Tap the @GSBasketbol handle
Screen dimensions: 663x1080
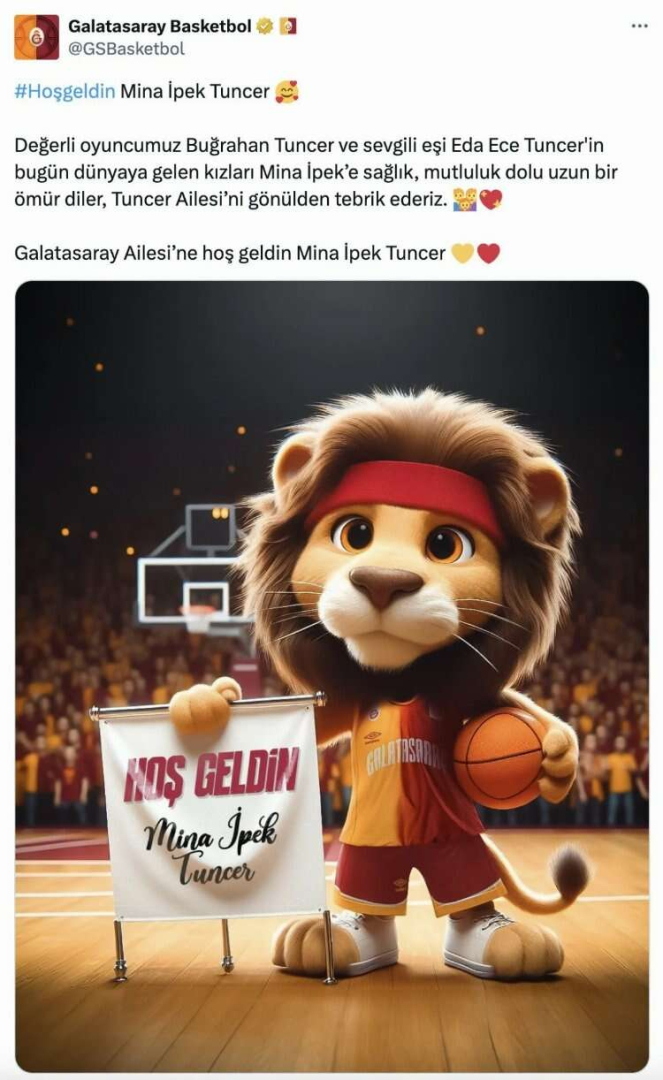click(x=126, y=48)
